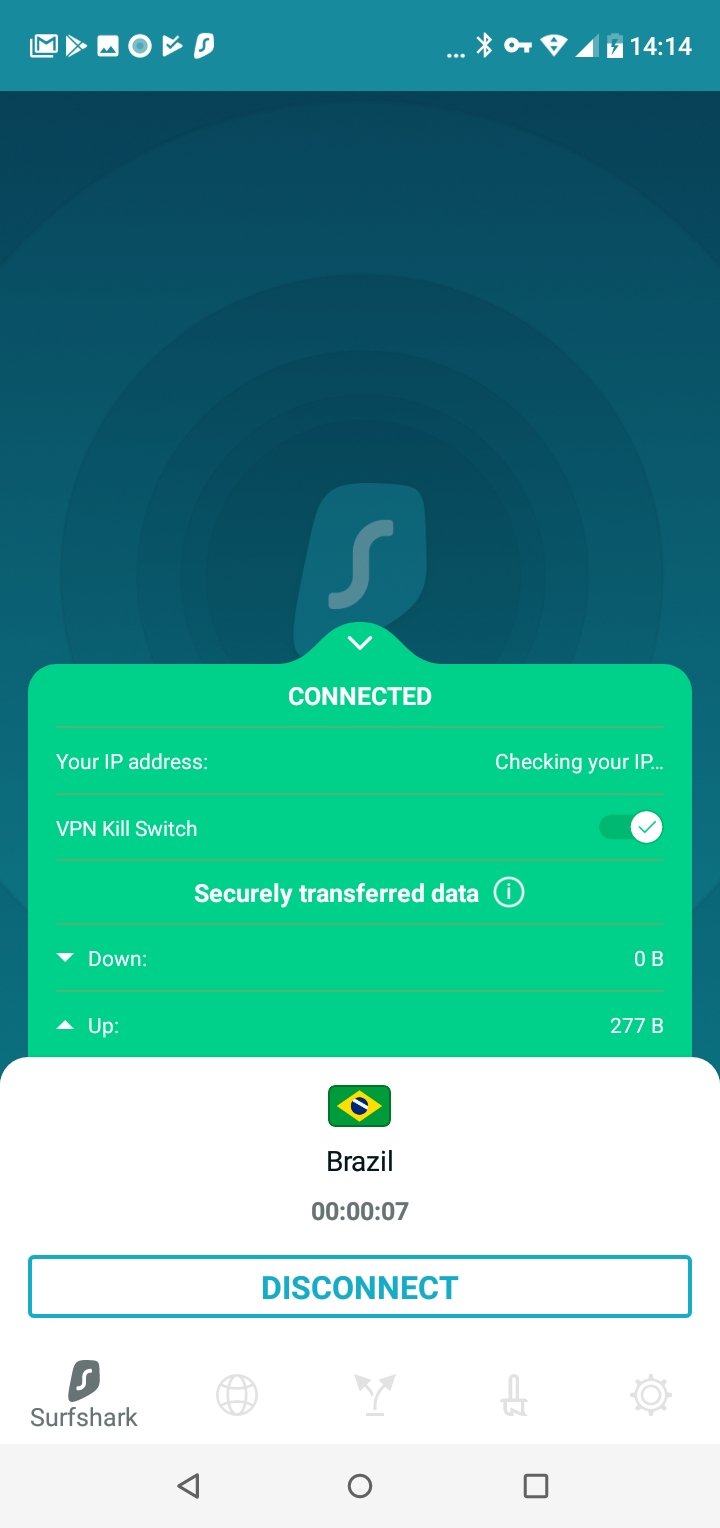Open the settings gear tab

pos(650,1395)
